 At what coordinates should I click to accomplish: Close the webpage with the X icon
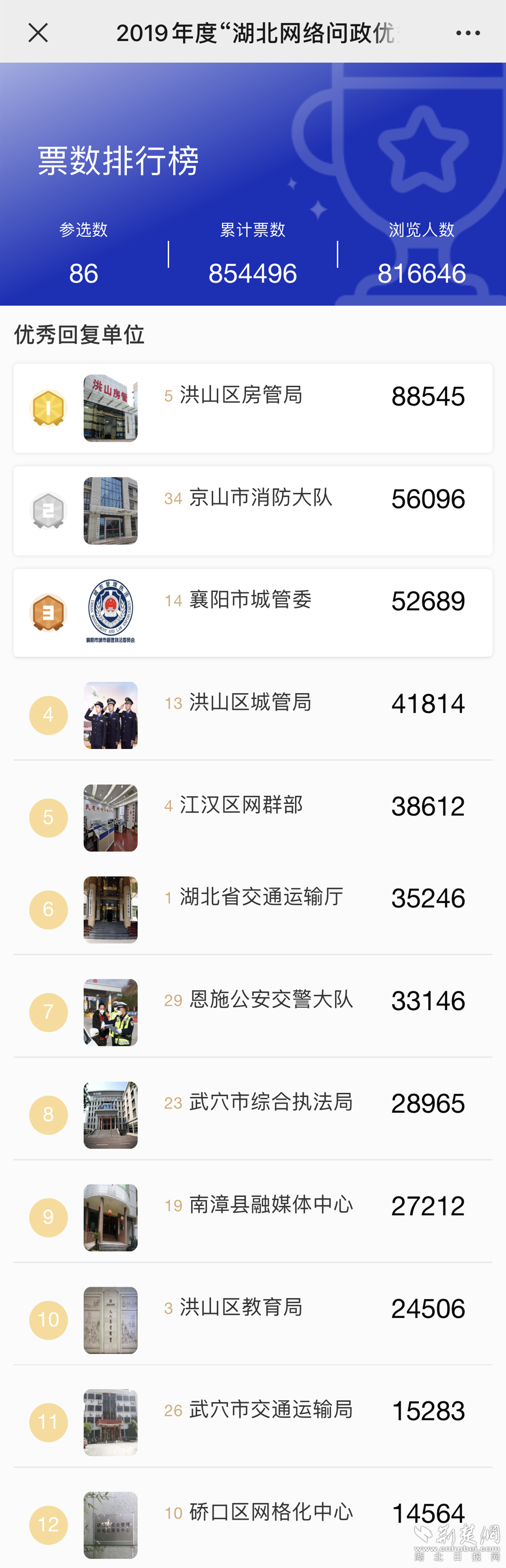(x=38, y=33)
